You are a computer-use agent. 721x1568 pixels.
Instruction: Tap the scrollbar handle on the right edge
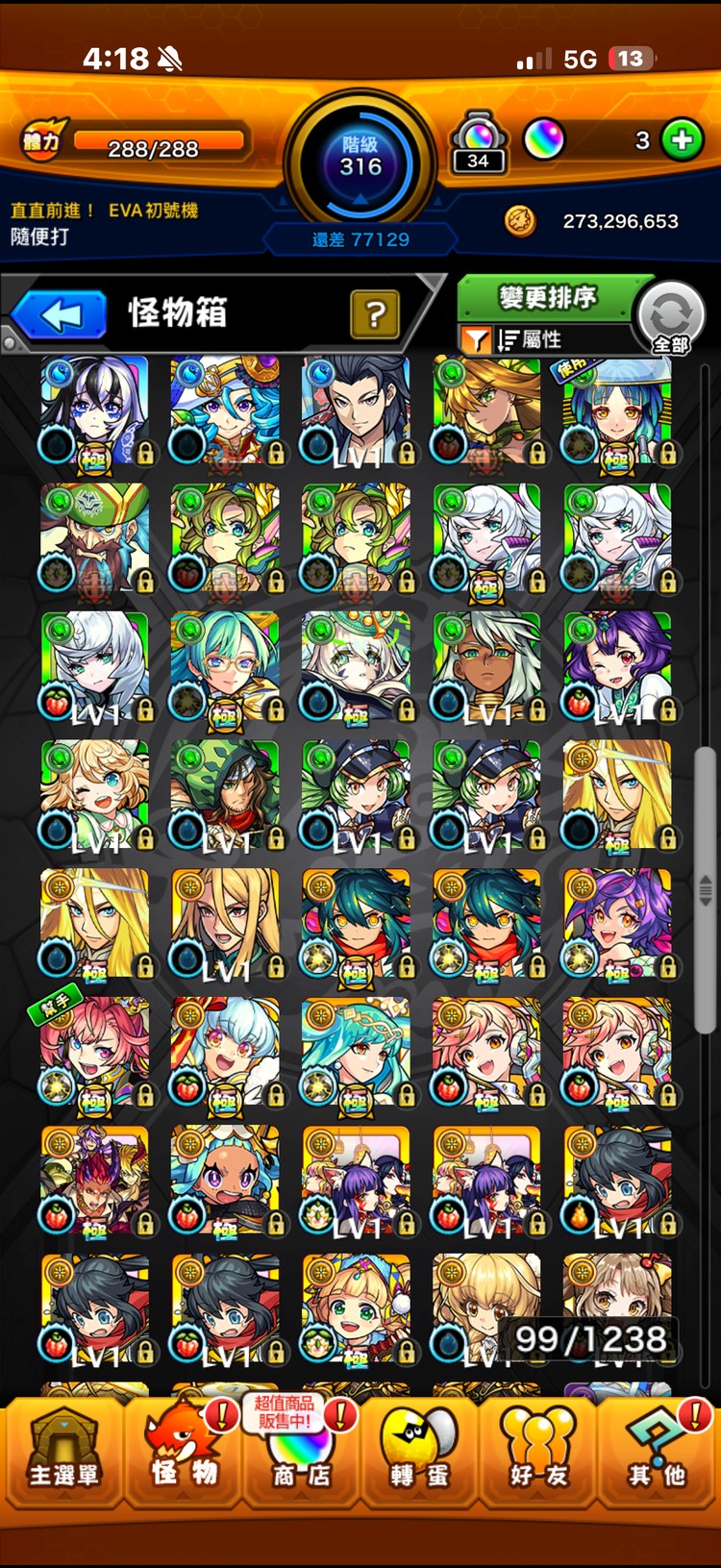706,889
